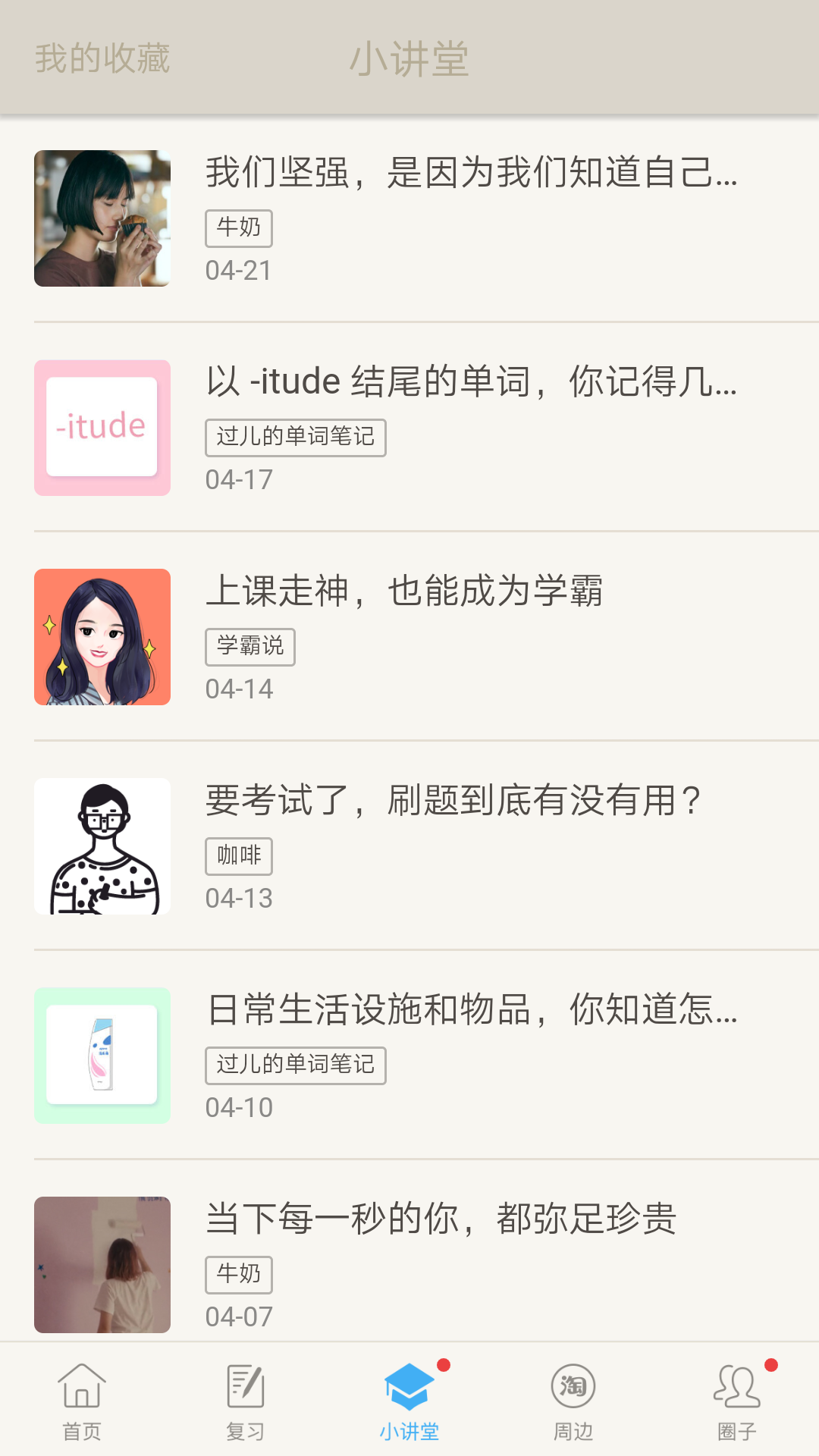The width and height of the screenshot is (819, 1456).
Task: Open the 周边 tab
Action: [x=573, y=1401]
